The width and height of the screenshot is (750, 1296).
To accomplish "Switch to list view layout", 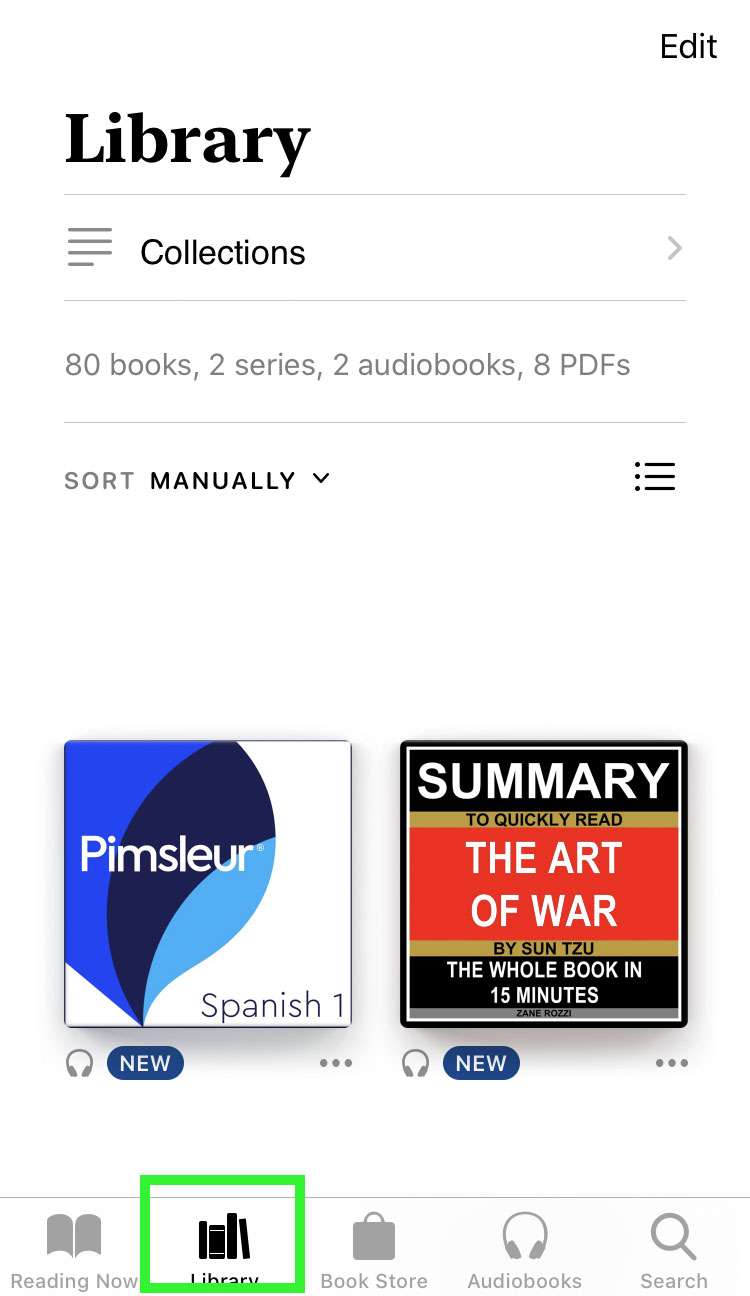I will [655, 477].
